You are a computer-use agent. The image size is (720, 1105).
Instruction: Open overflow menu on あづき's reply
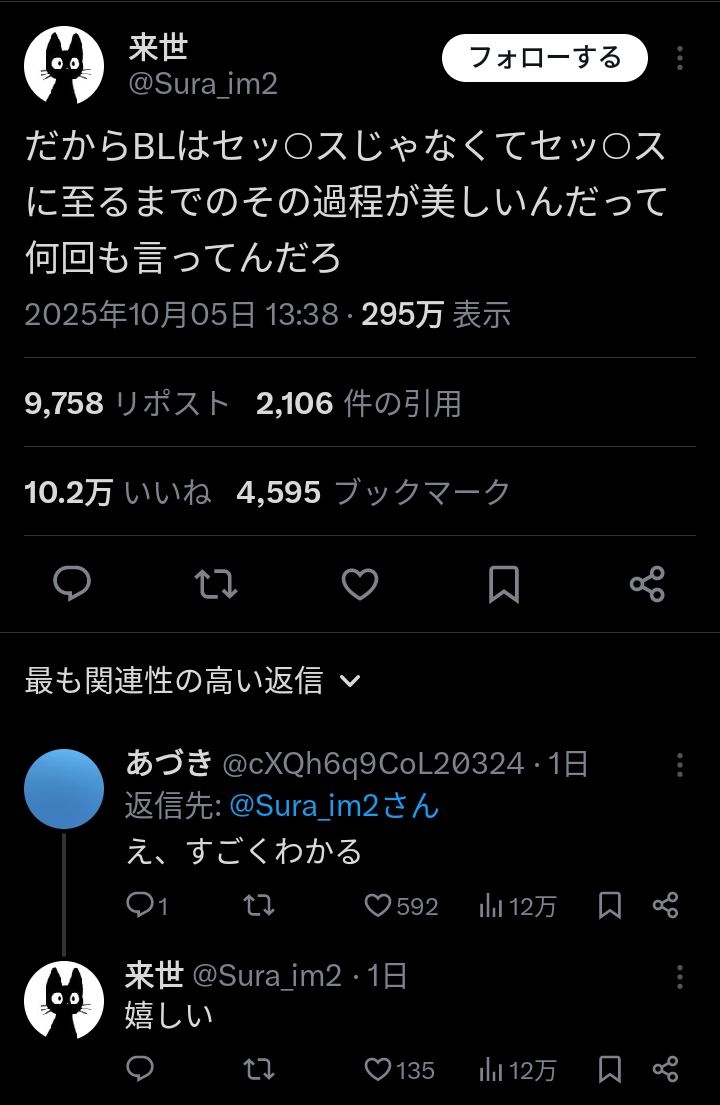point(680,766)
